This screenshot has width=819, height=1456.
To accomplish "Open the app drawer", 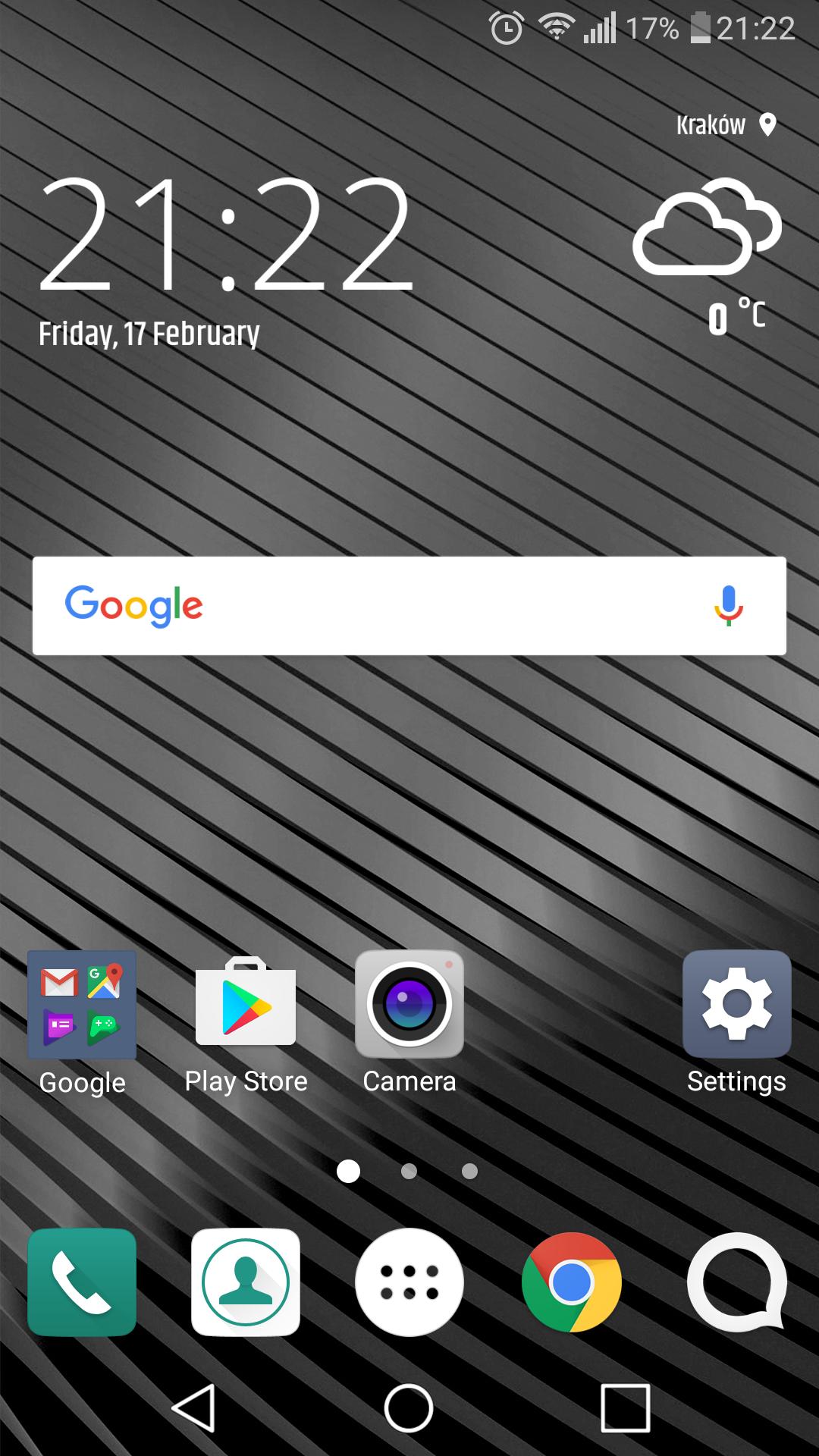I will [409, 1282].
